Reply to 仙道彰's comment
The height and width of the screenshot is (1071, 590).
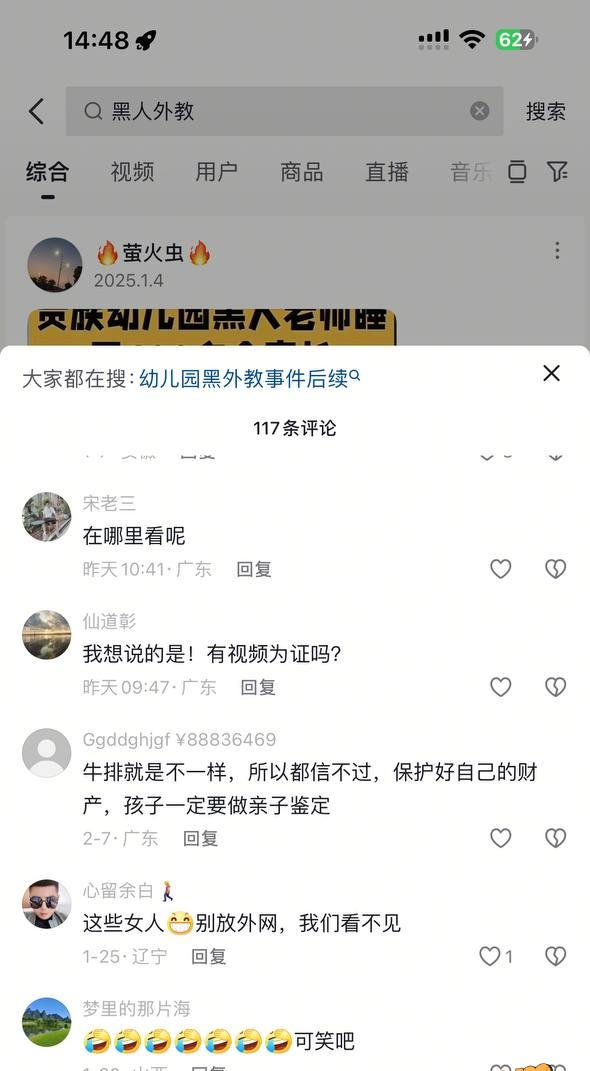click(x=258, y=687)
